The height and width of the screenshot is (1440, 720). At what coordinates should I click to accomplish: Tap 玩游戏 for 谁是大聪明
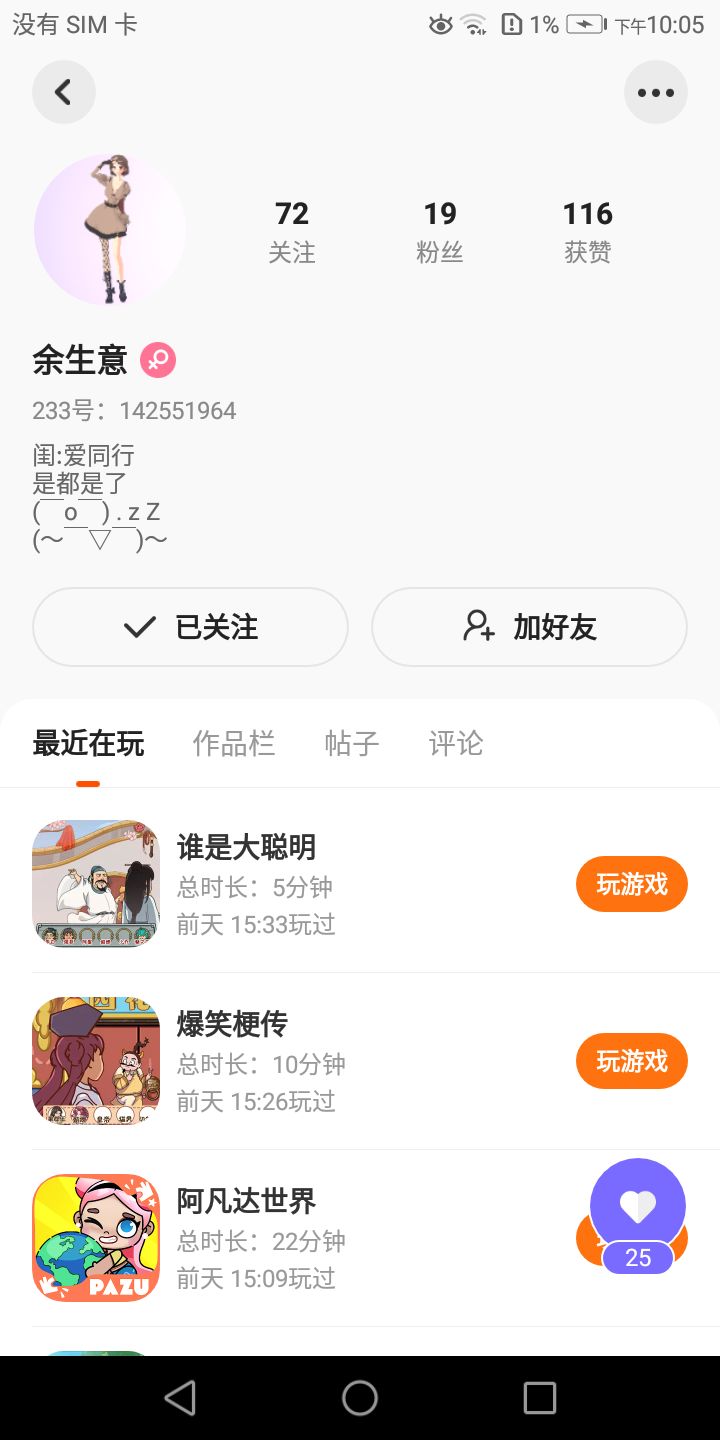[x=631, y=884]
